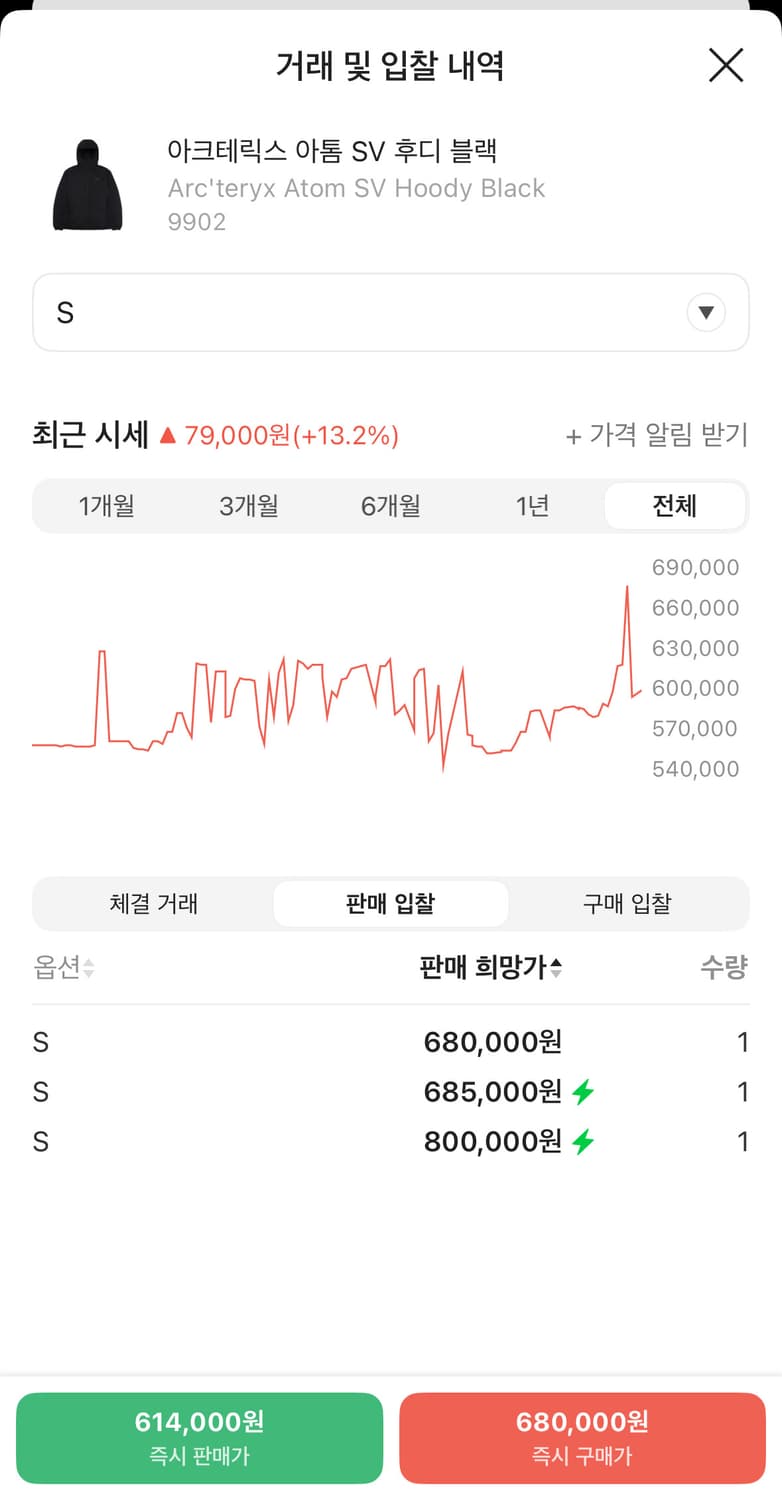The height and width of the screenshot is (1500, 782).
Task: Open the size selection dropdown showing S
Action: [x=390, y=312]
